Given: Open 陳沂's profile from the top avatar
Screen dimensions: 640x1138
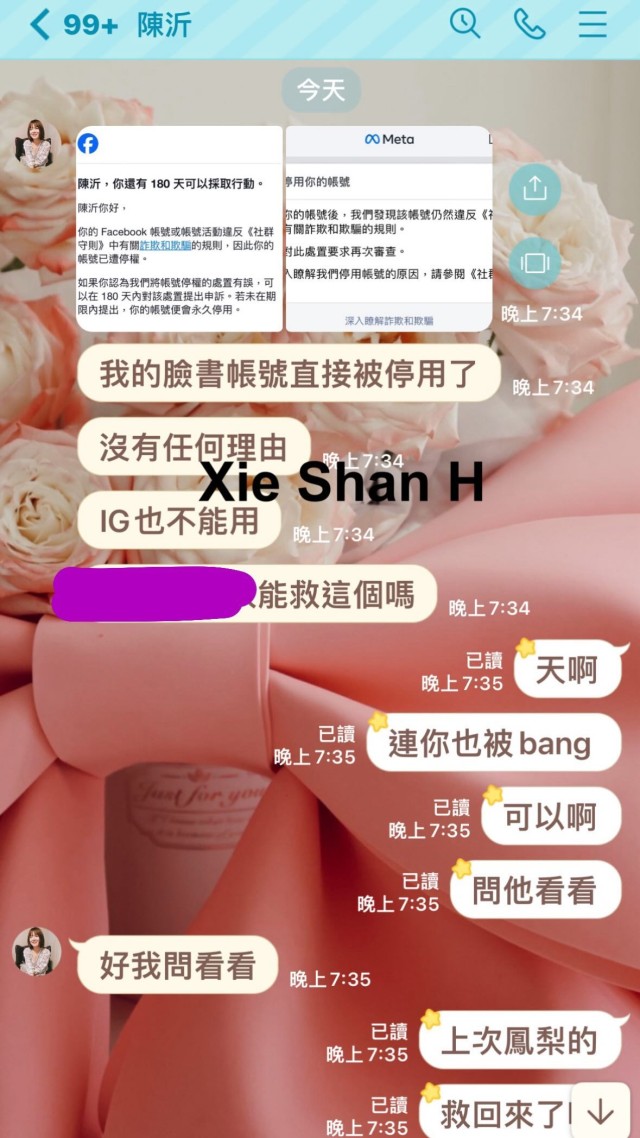Looking at the screenshot, I should click(x=36, y=143).
